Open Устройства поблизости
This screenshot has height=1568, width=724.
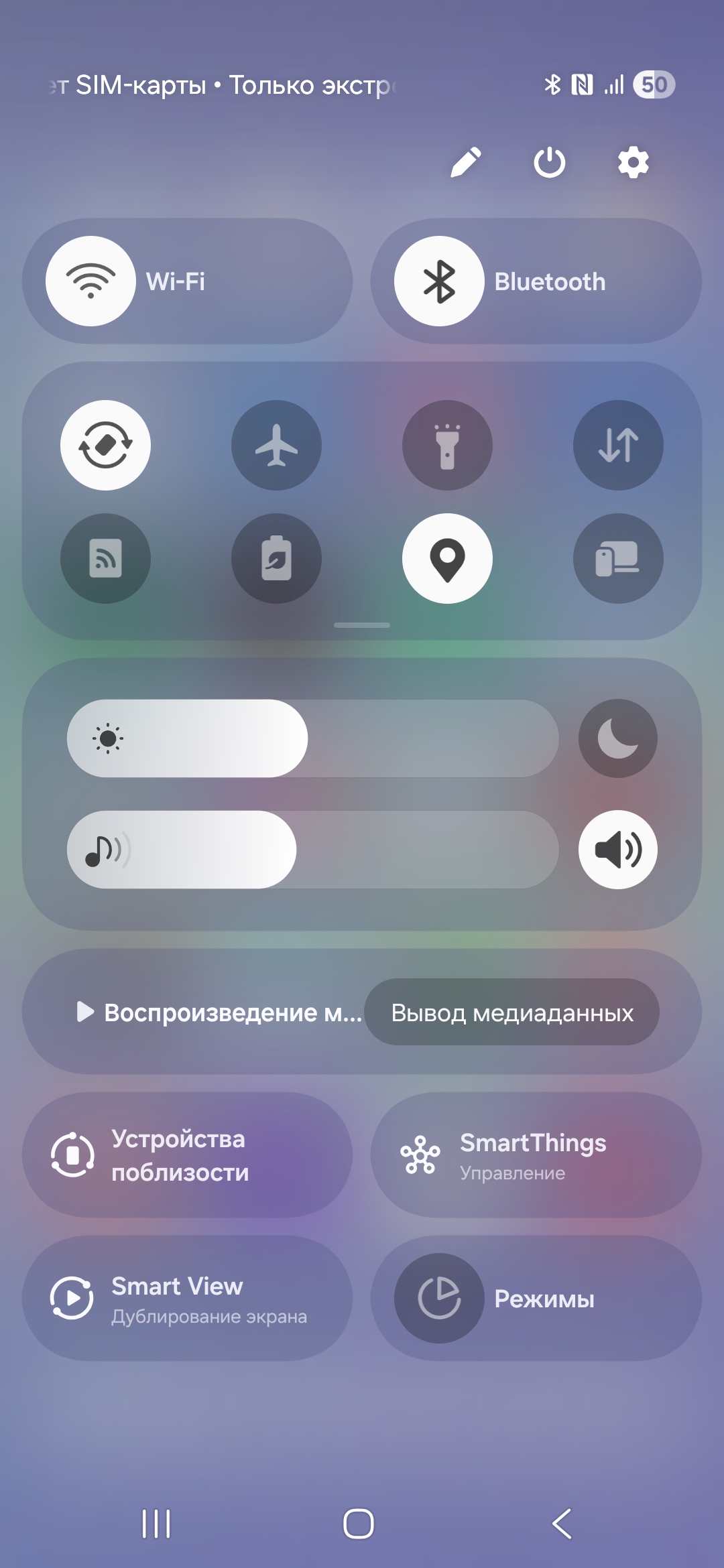click(187, 1155)
